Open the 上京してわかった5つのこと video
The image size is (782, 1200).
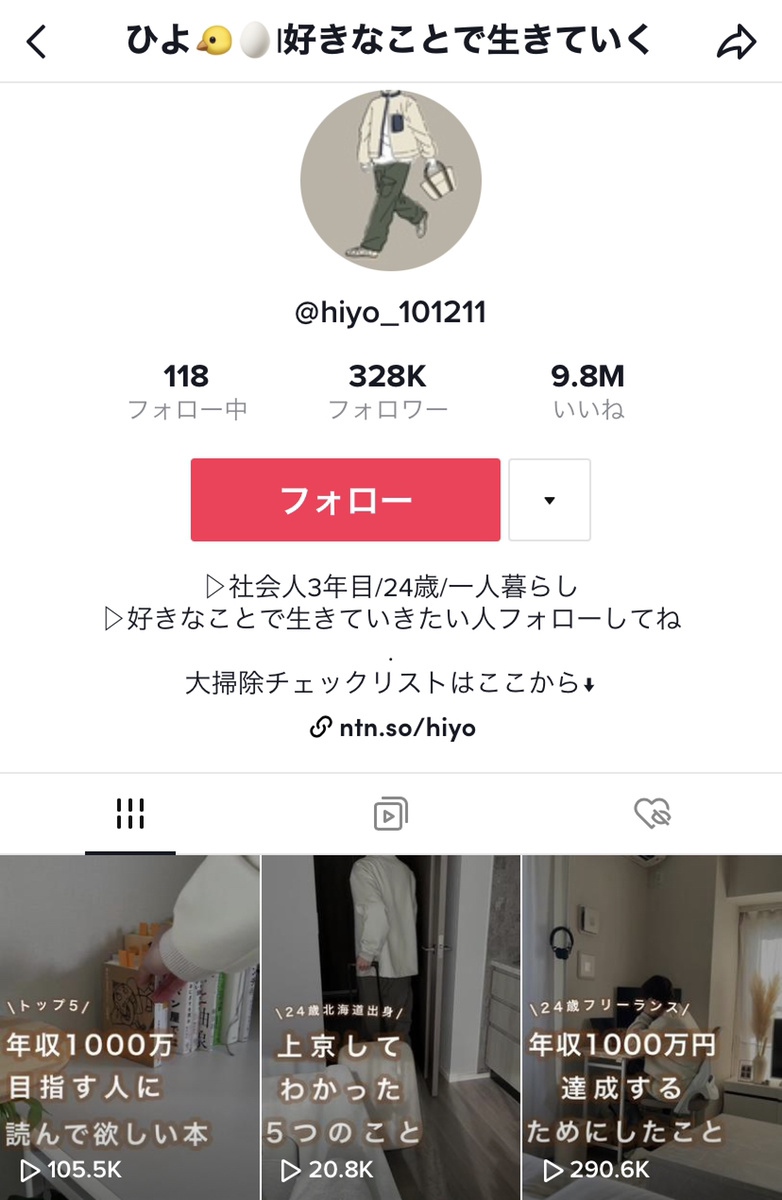point(391,1027)
